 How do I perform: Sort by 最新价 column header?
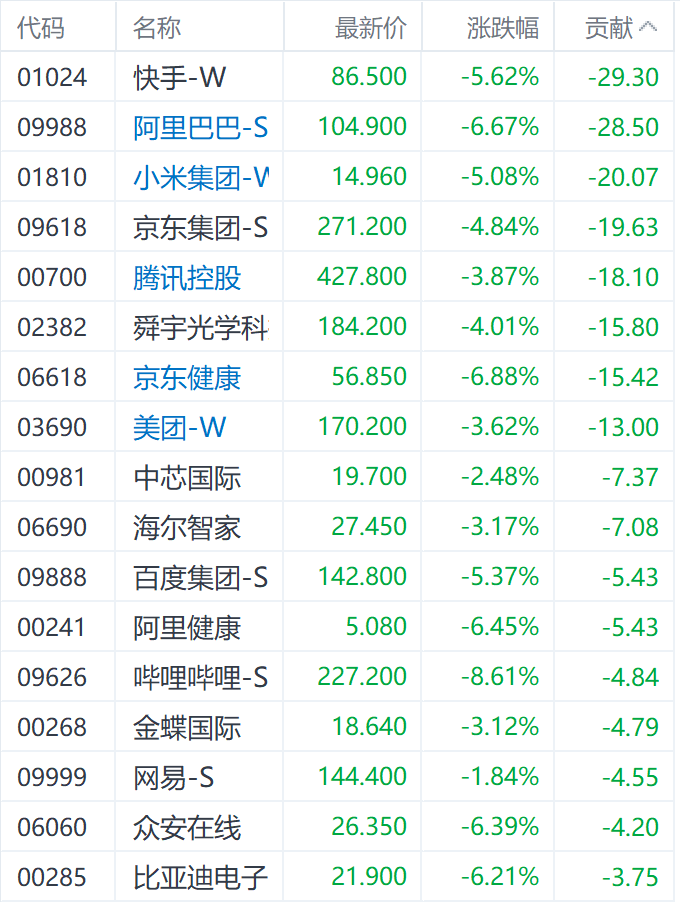pyautogui.click(x=371, y=28)
